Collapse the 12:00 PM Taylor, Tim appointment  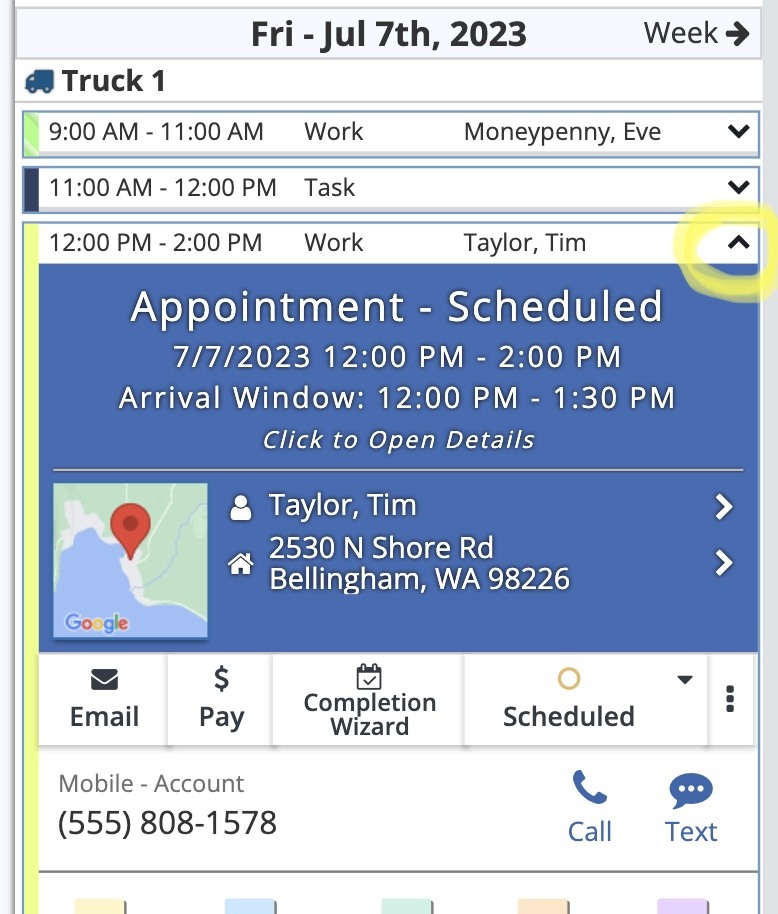coord(738,242)
